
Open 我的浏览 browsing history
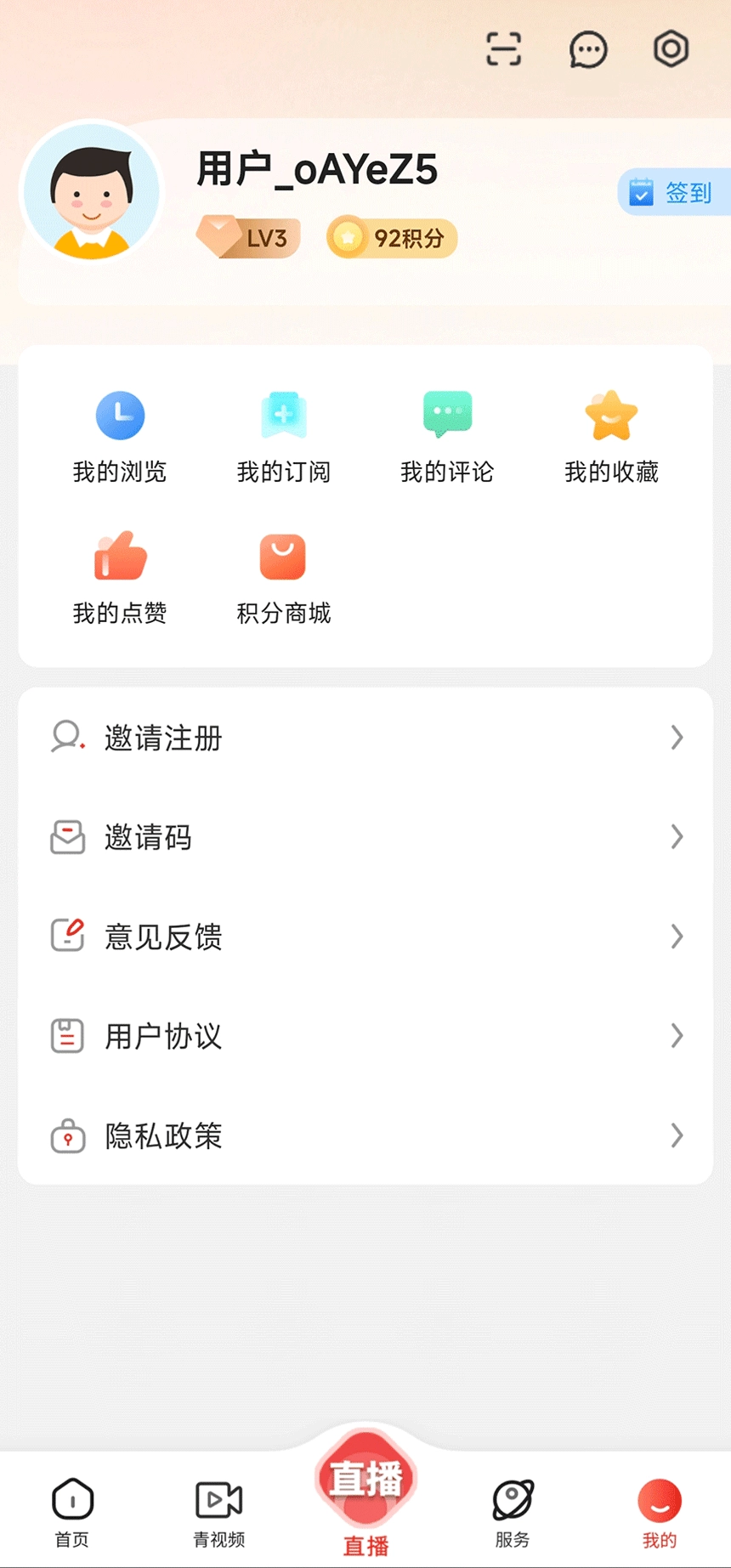click(120, 436)
